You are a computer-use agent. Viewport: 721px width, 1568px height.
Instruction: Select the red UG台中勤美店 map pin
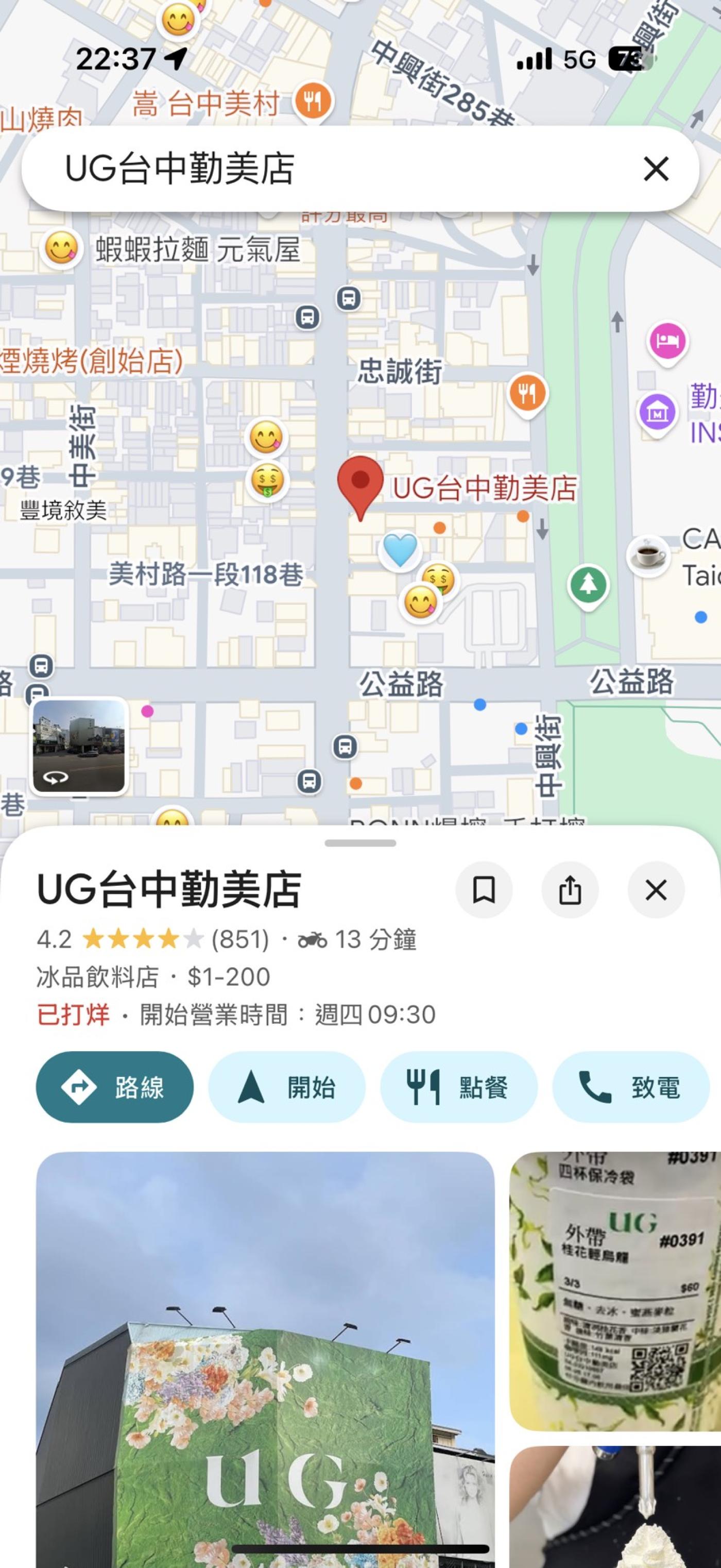click(360, 485)
